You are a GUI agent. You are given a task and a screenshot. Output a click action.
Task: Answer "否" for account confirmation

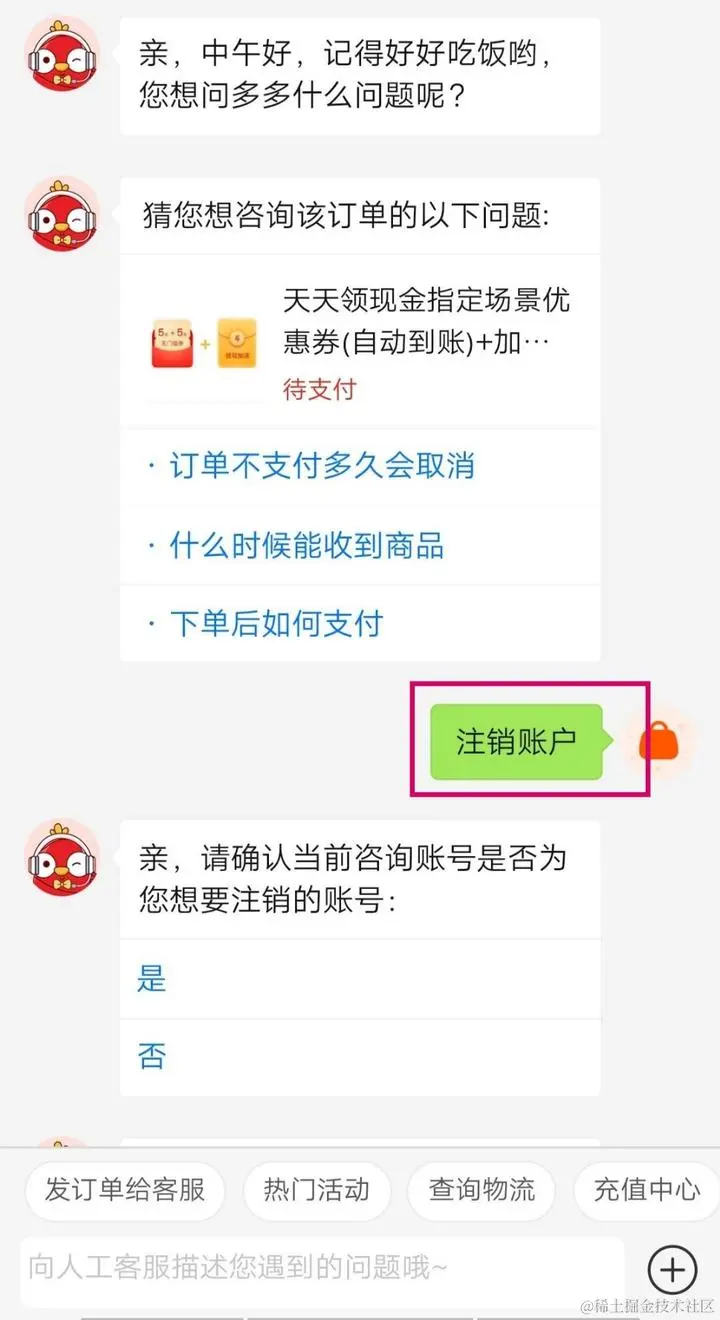(x=152, y=1056)
